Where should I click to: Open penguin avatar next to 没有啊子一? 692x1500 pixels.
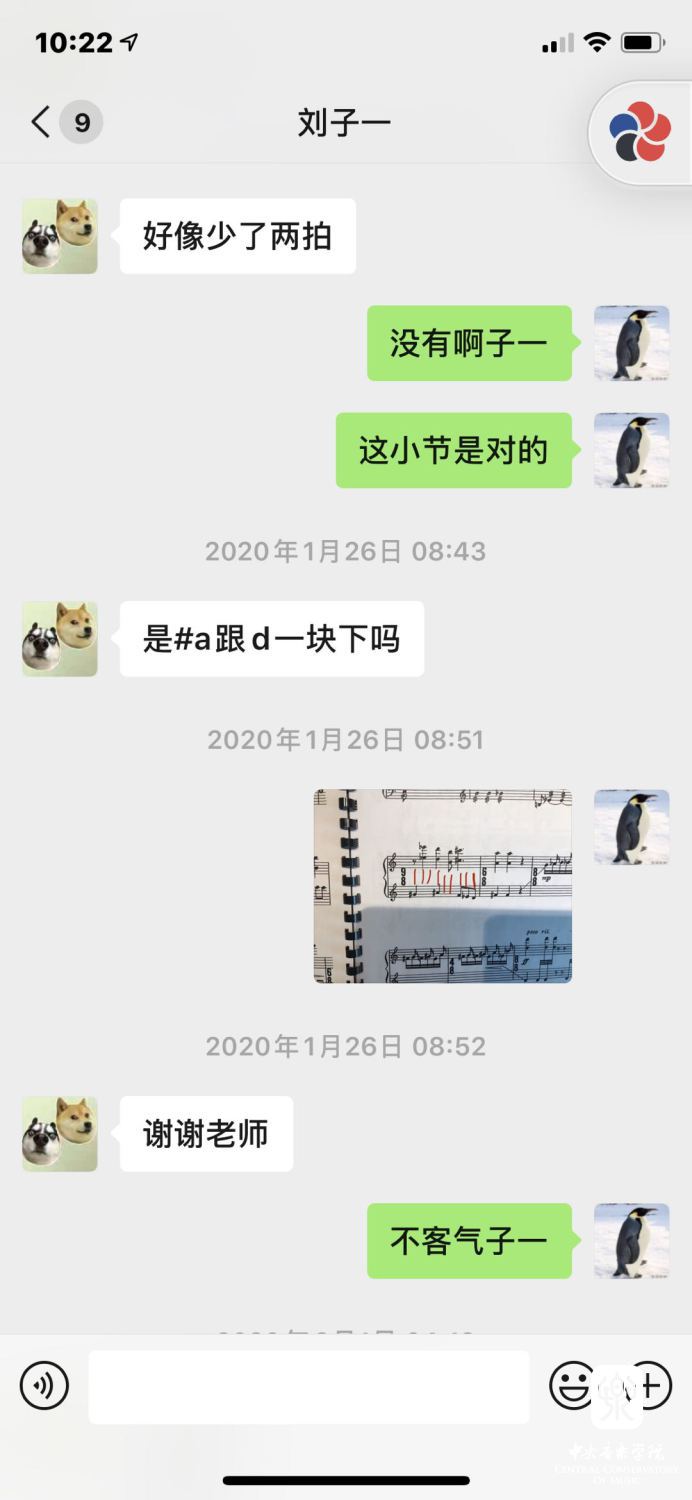click(x=632, y=343)
